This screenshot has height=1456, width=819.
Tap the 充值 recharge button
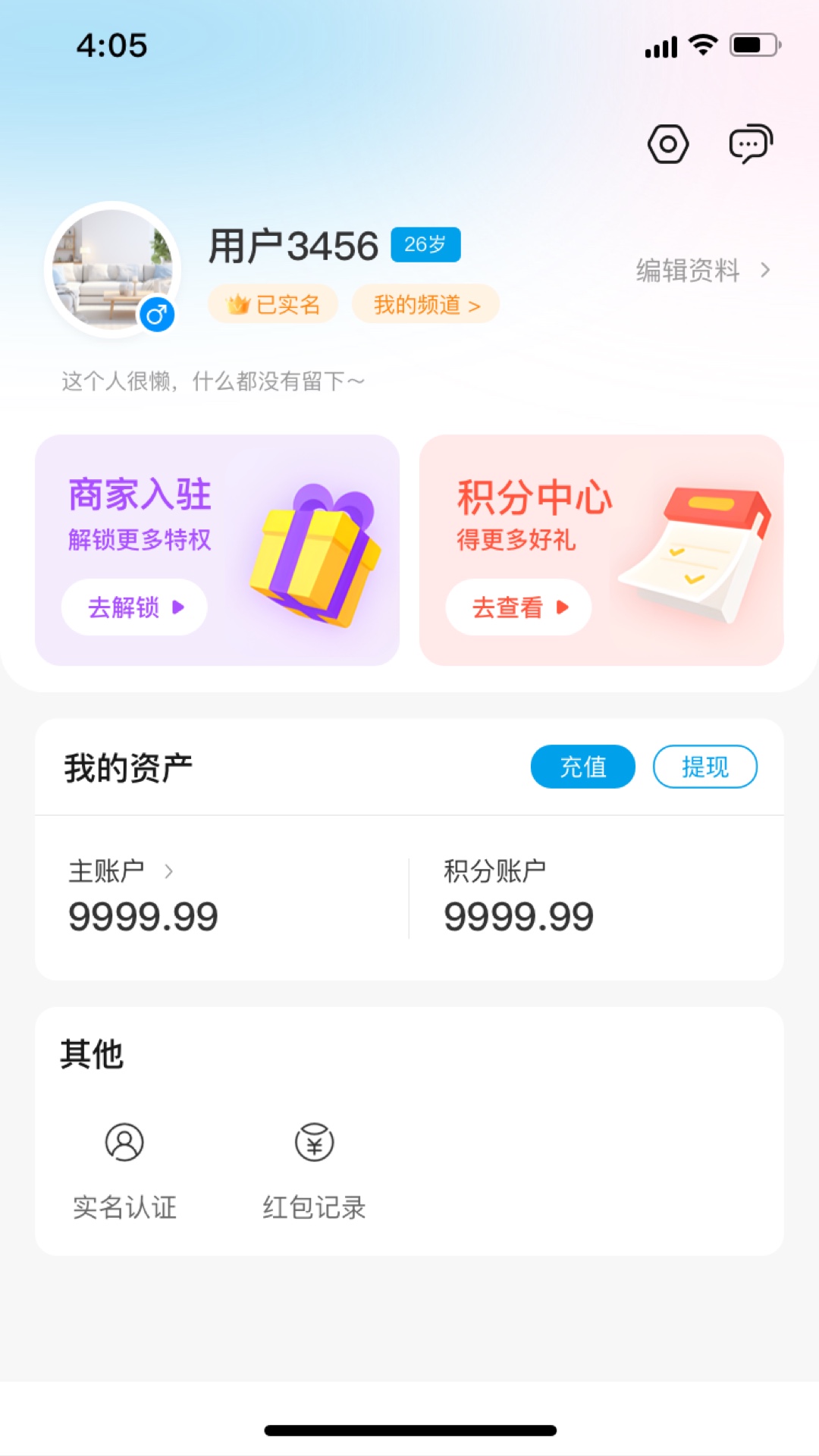[x=584, y=767]
